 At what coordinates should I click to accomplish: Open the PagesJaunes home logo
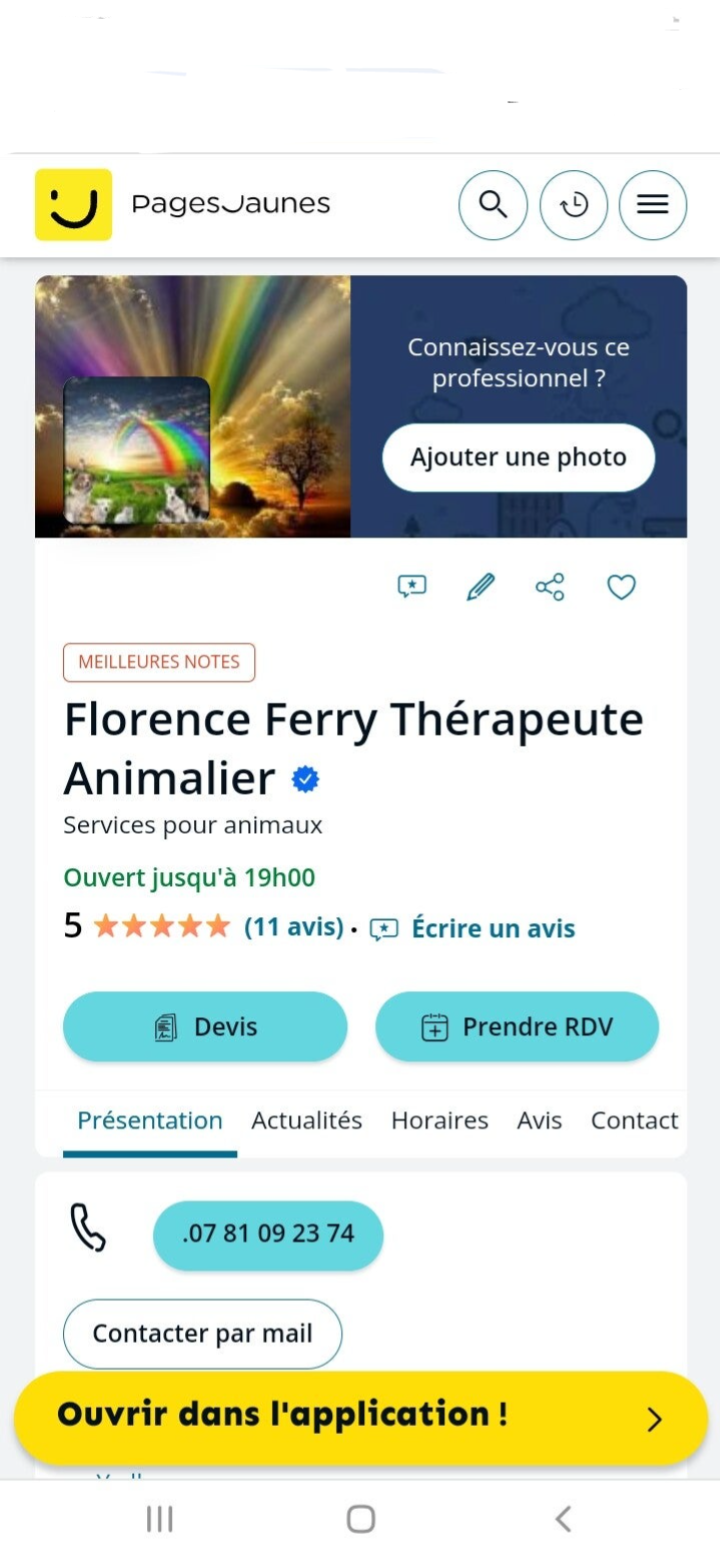pyautogui.click(x=182, y=204)
